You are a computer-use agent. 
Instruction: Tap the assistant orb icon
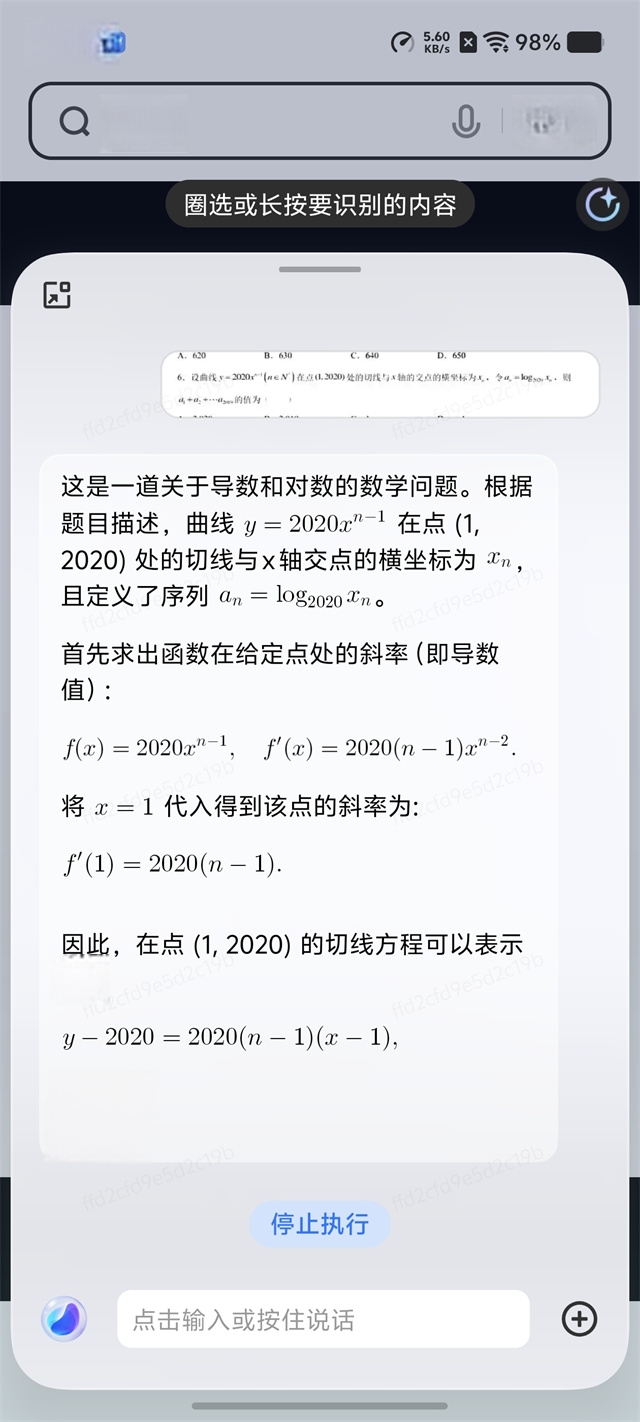pos(64,1318)
